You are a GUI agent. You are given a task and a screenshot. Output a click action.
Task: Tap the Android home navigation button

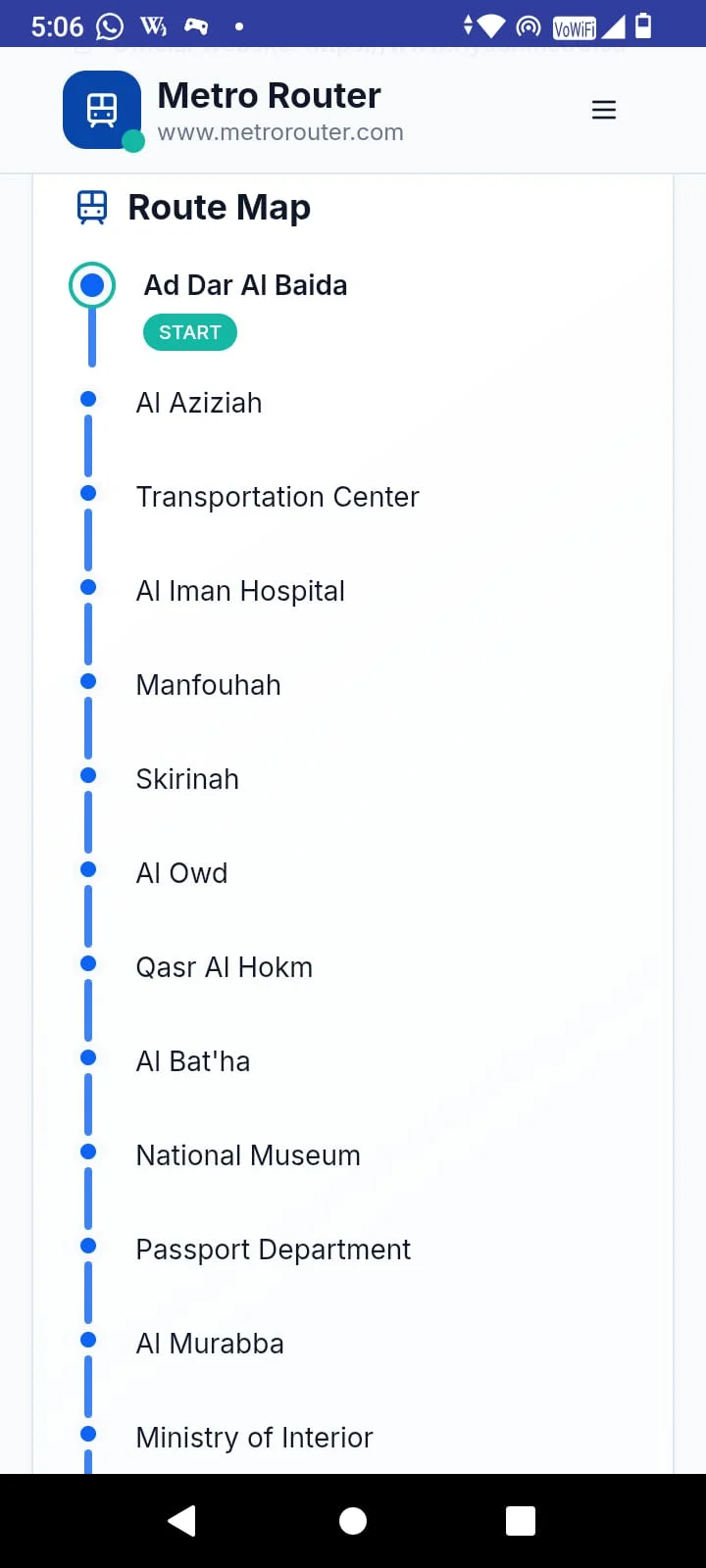(353, 1520)
